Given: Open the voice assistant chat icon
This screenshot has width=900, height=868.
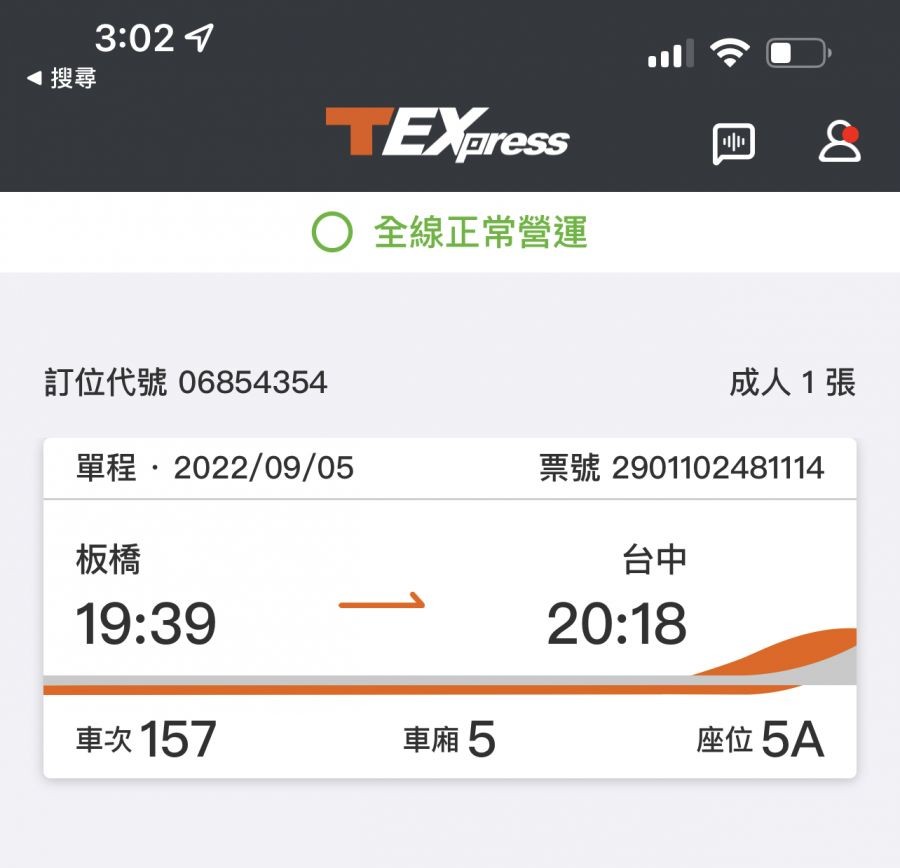Looking at the screenshot, I should click(x=733, y=143).
